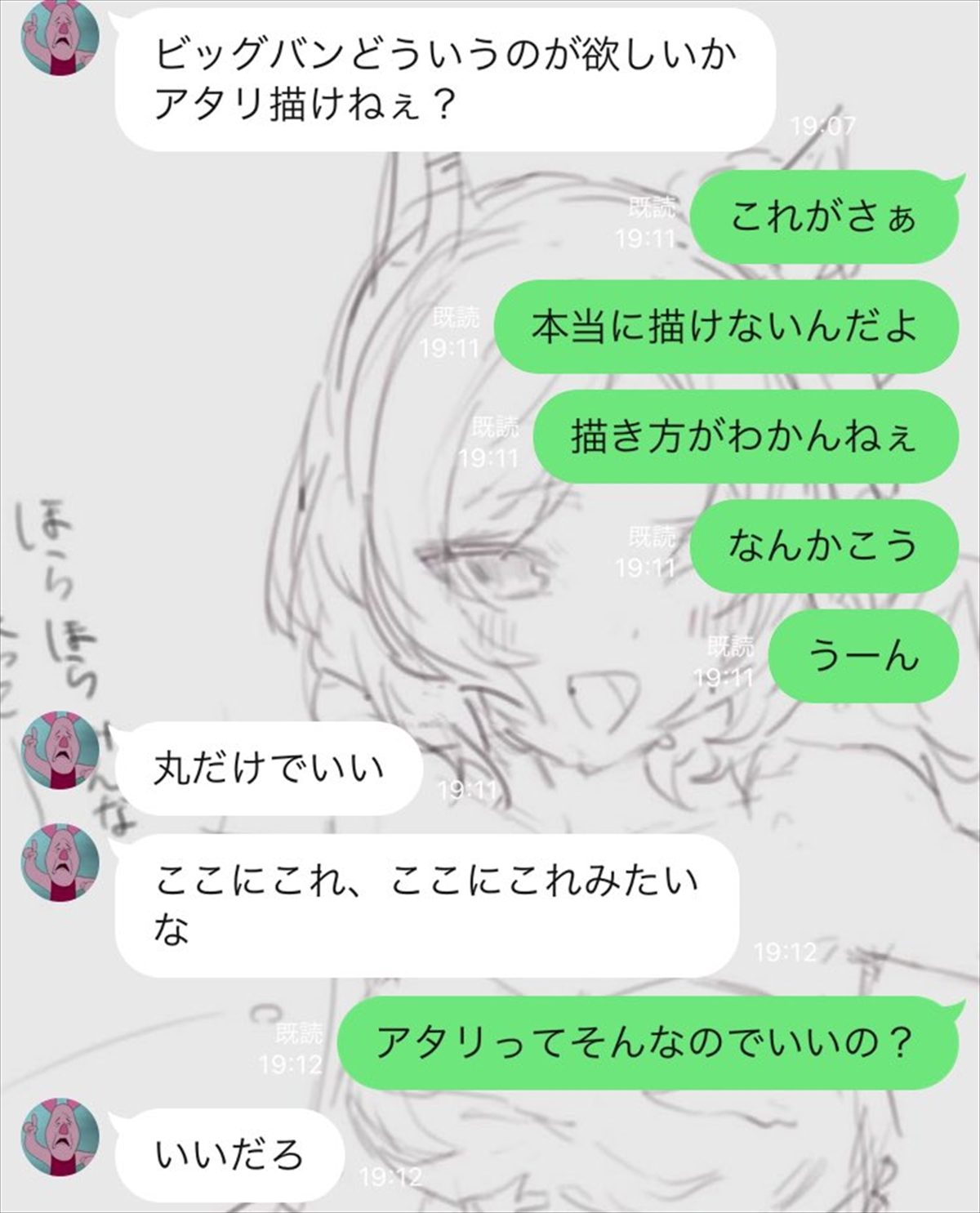Tap the profile picture next to 丸だけでいい
This screenshot has height=1213, width=980.
60,751
